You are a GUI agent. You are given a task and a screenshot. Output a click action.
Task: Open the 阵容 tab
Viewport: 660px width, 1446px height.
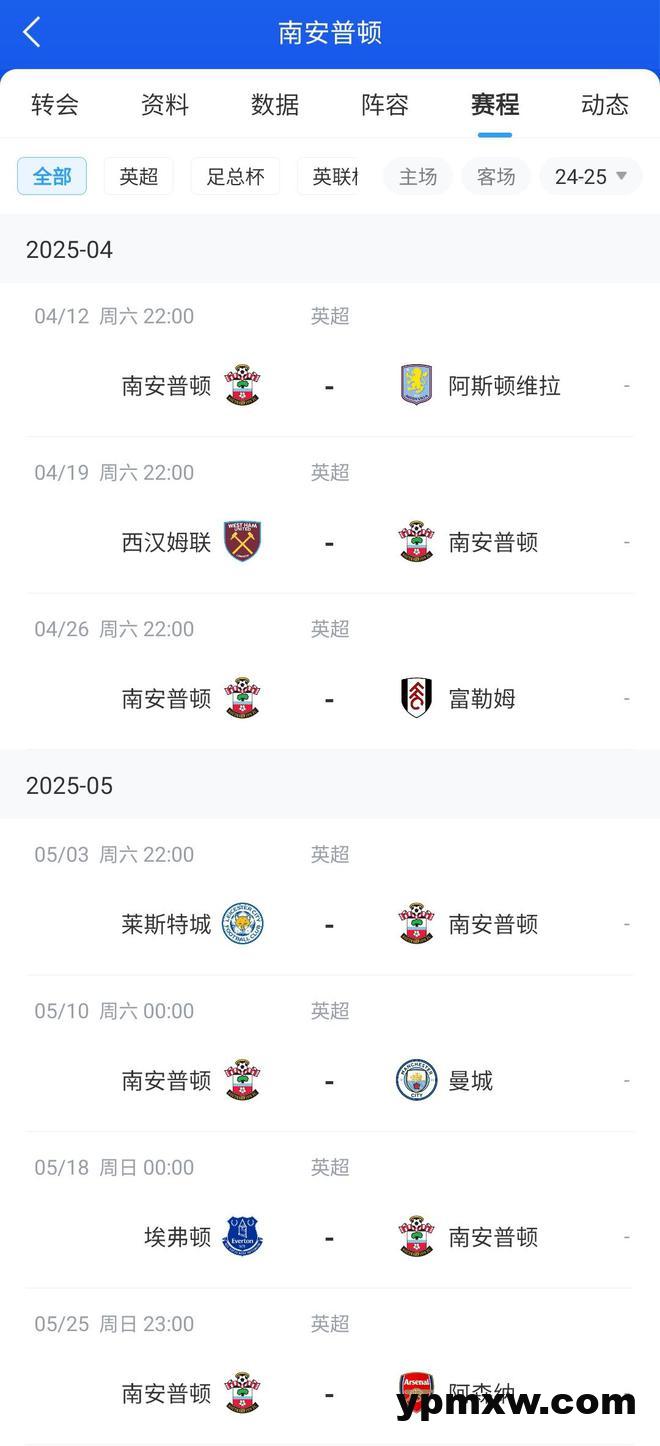(385, 104)
